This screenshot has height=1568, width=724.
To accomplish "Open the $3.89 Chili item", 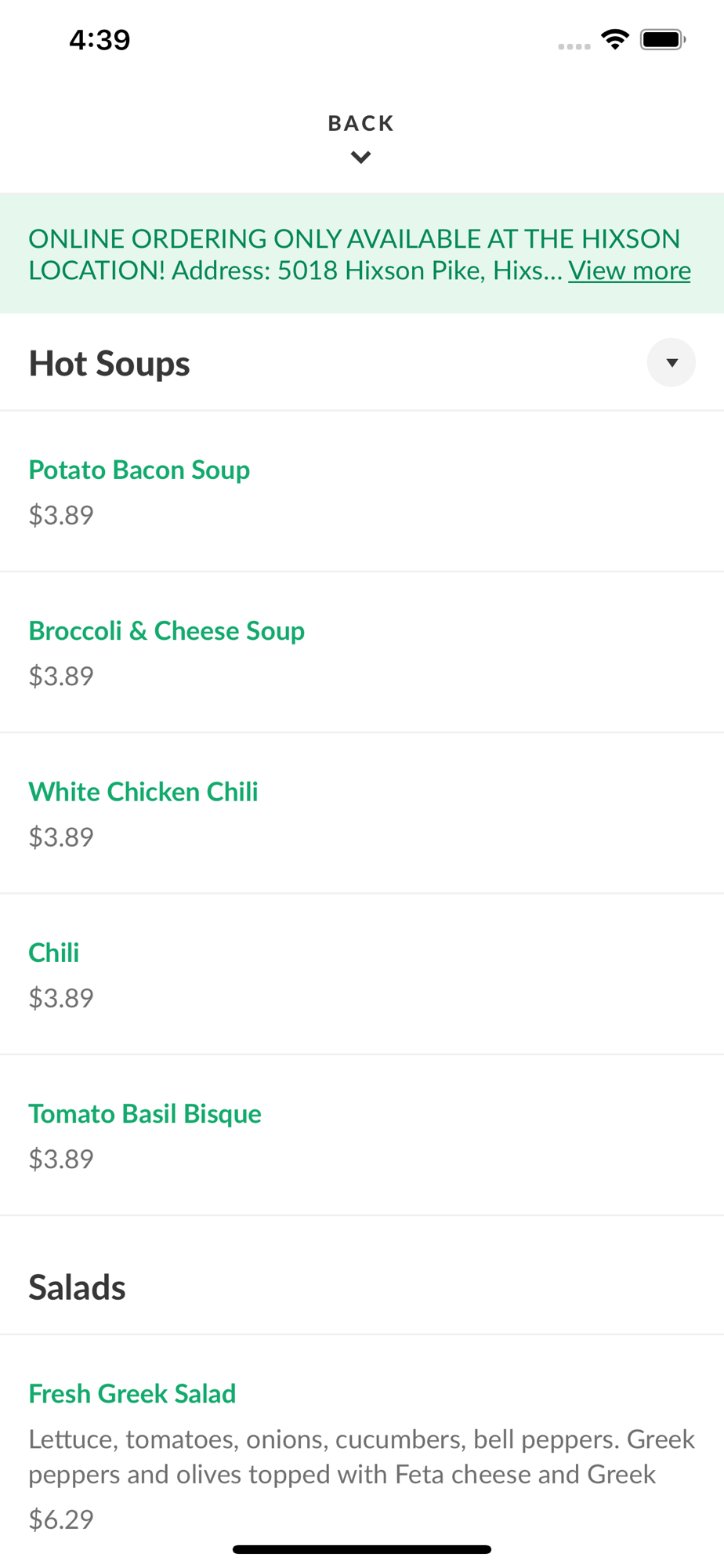I will coord(362,975).
